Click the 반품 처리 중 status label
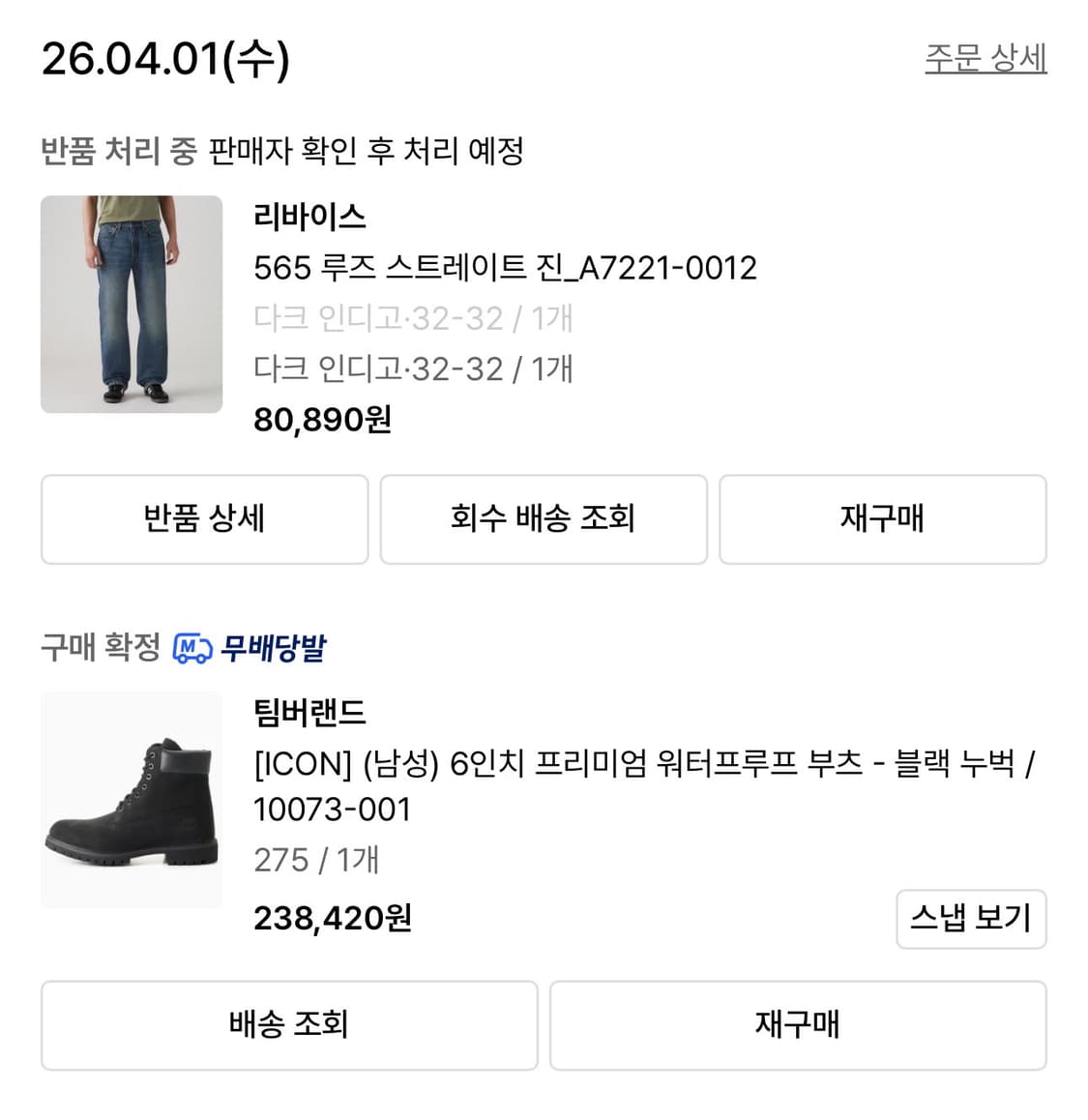The width and height of the screenshot is (1088, 1120). click(x=121, y=150)
